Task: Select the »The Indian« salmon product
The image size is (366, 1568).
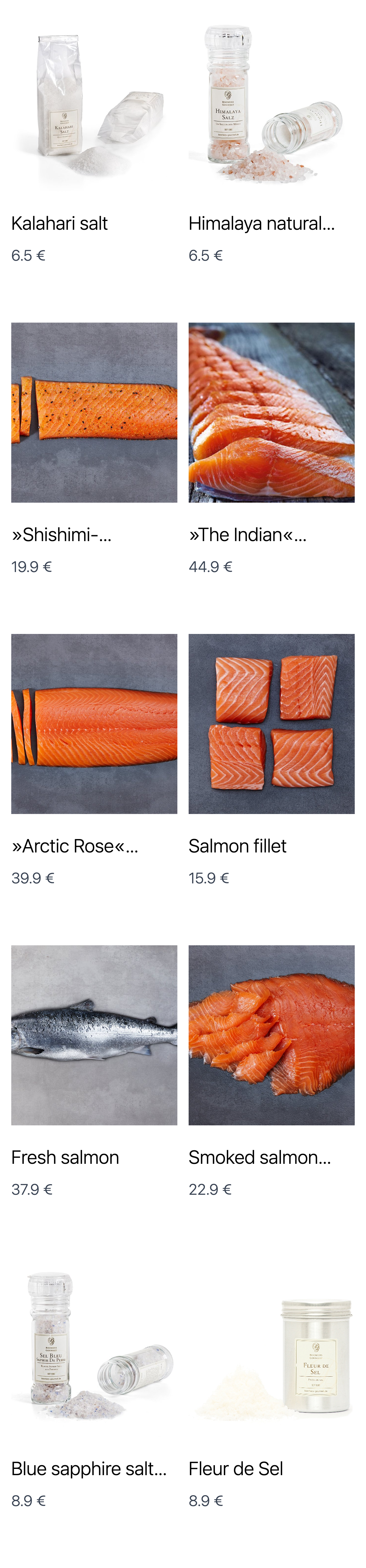Action: (271, 412)
